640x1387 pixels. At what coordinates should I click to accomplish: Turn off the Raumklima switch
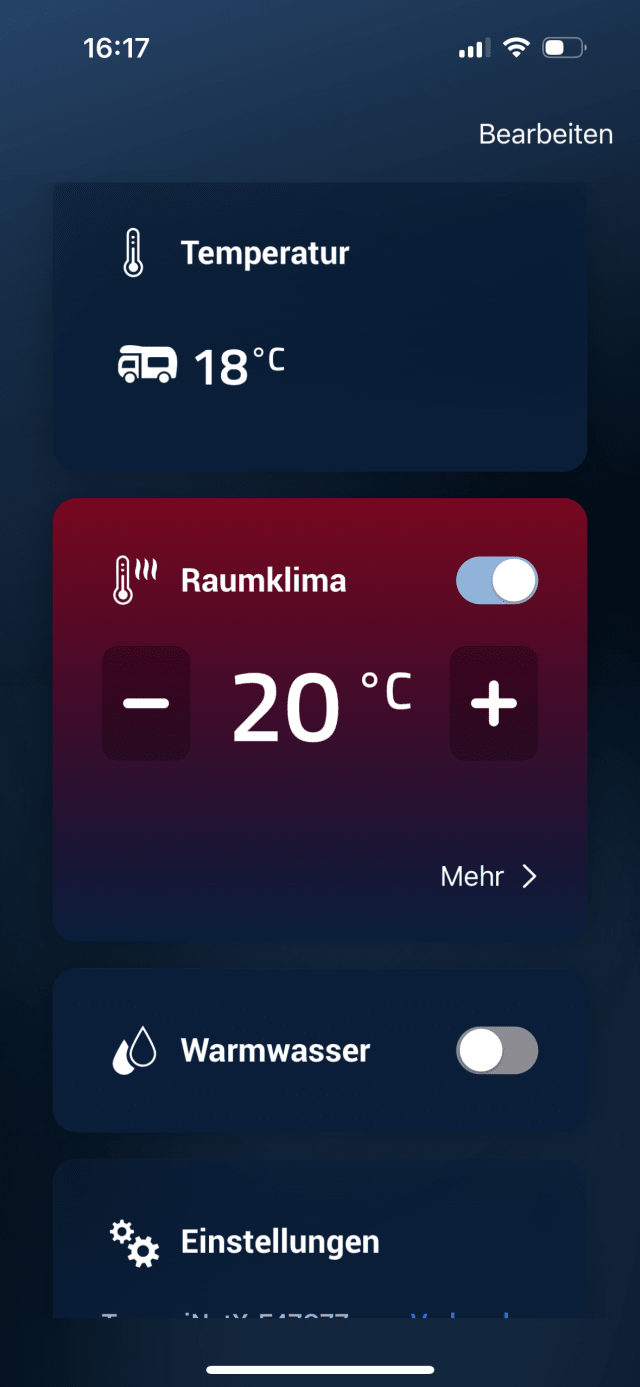click(497, 581)
